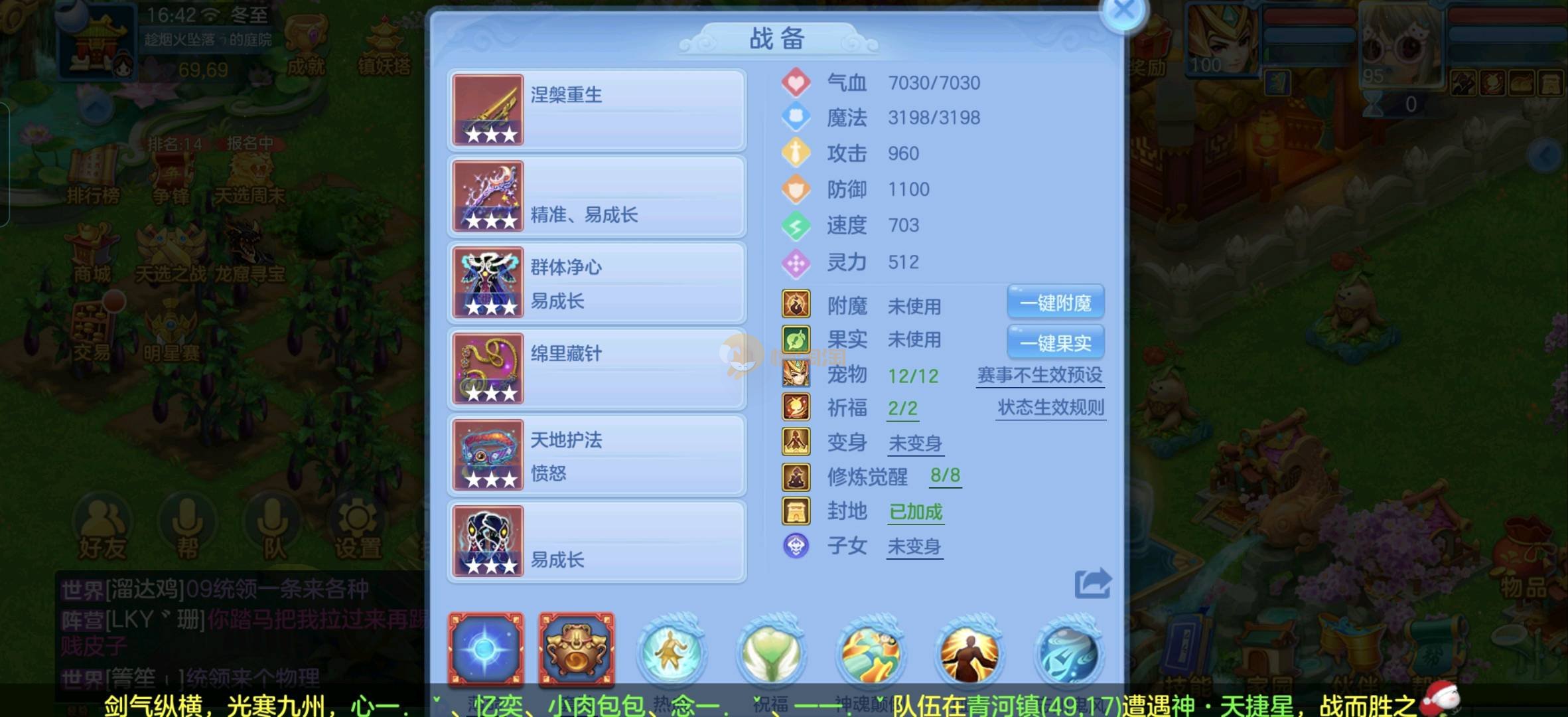Tap the 一键果实 button

pyautogui.click(x=1055, y=343)
